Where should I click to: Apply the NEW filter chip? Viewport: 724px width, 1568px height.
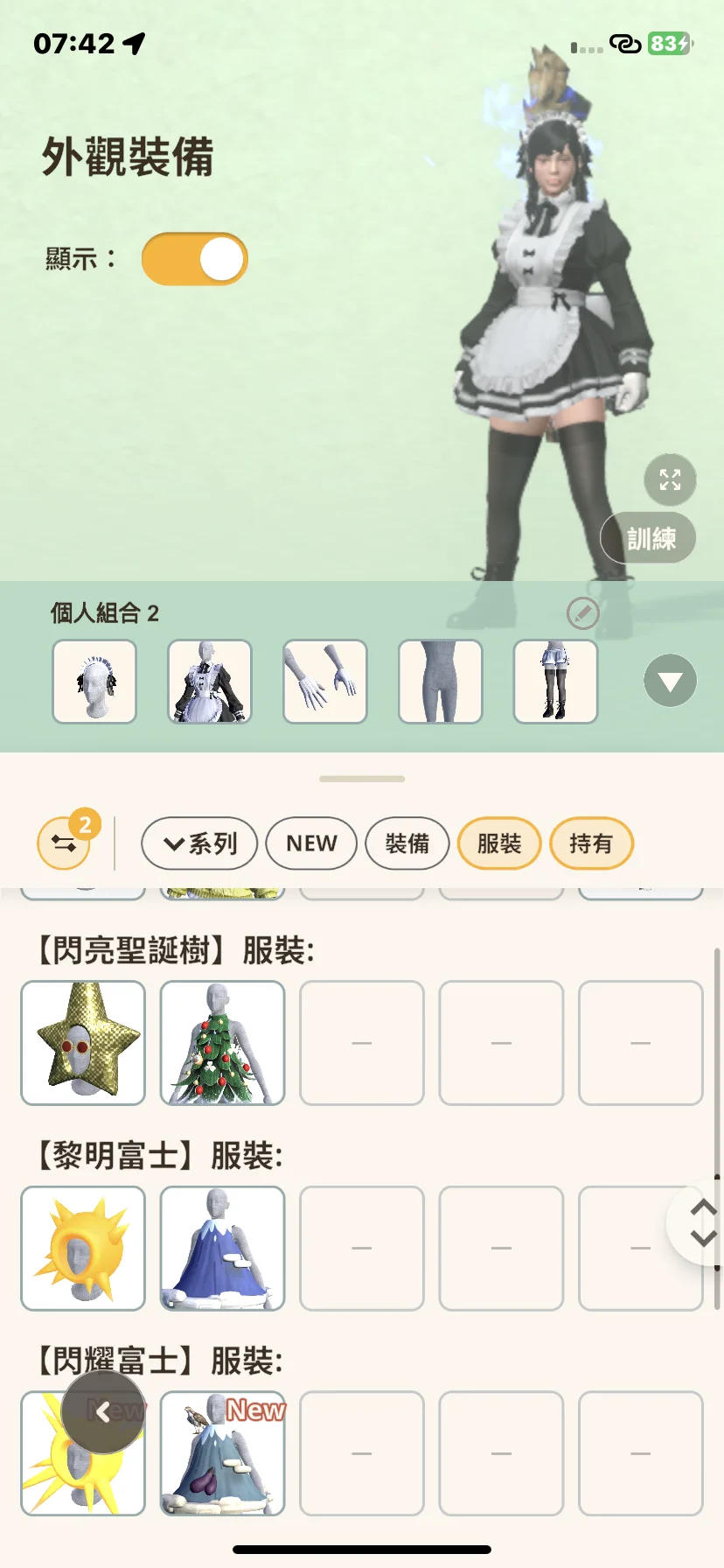tap(311, 843)
